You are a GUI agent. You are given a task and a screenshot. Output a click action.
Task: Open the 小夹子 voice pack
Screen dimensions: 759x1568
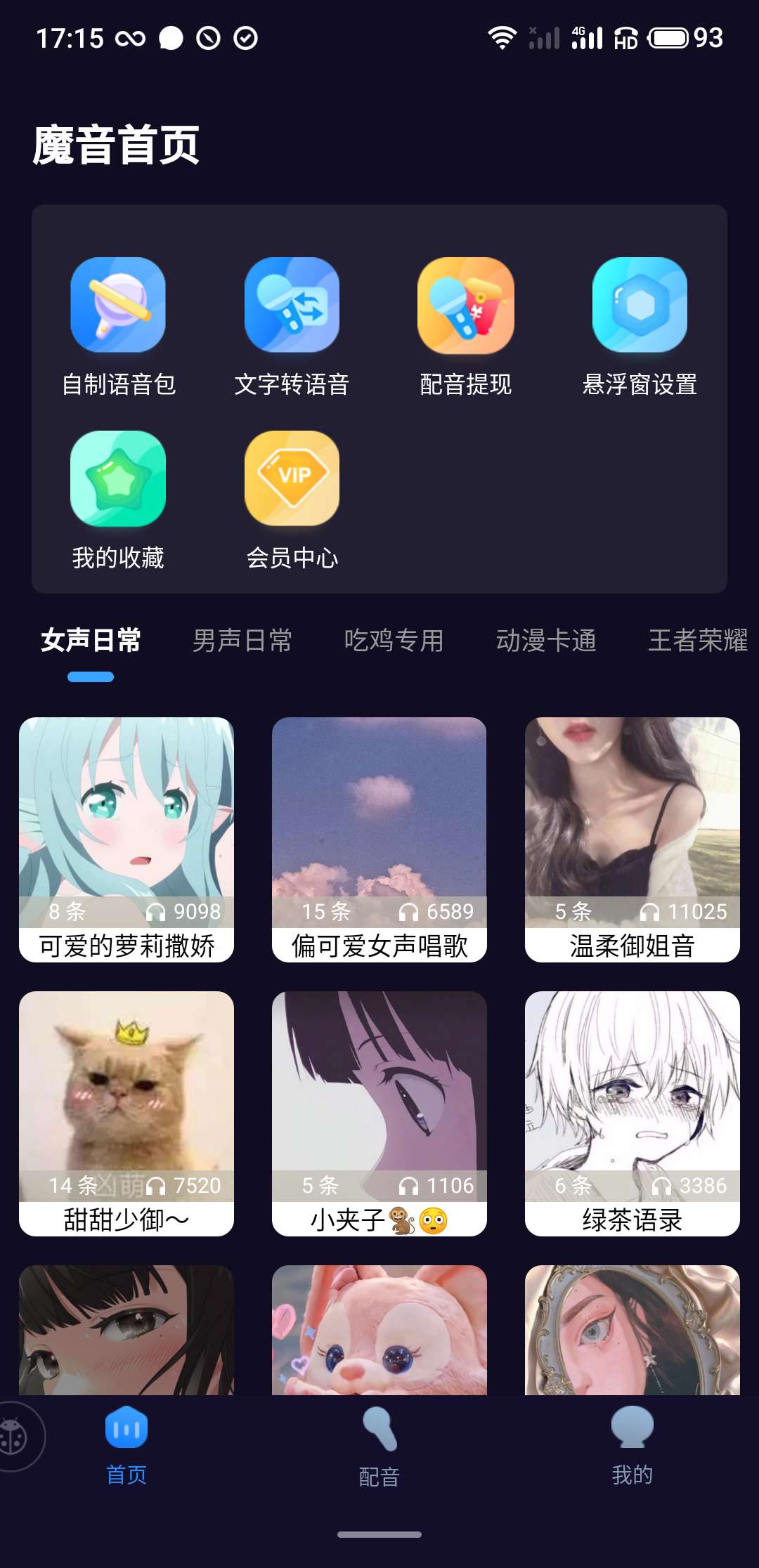coord(379,1113)
